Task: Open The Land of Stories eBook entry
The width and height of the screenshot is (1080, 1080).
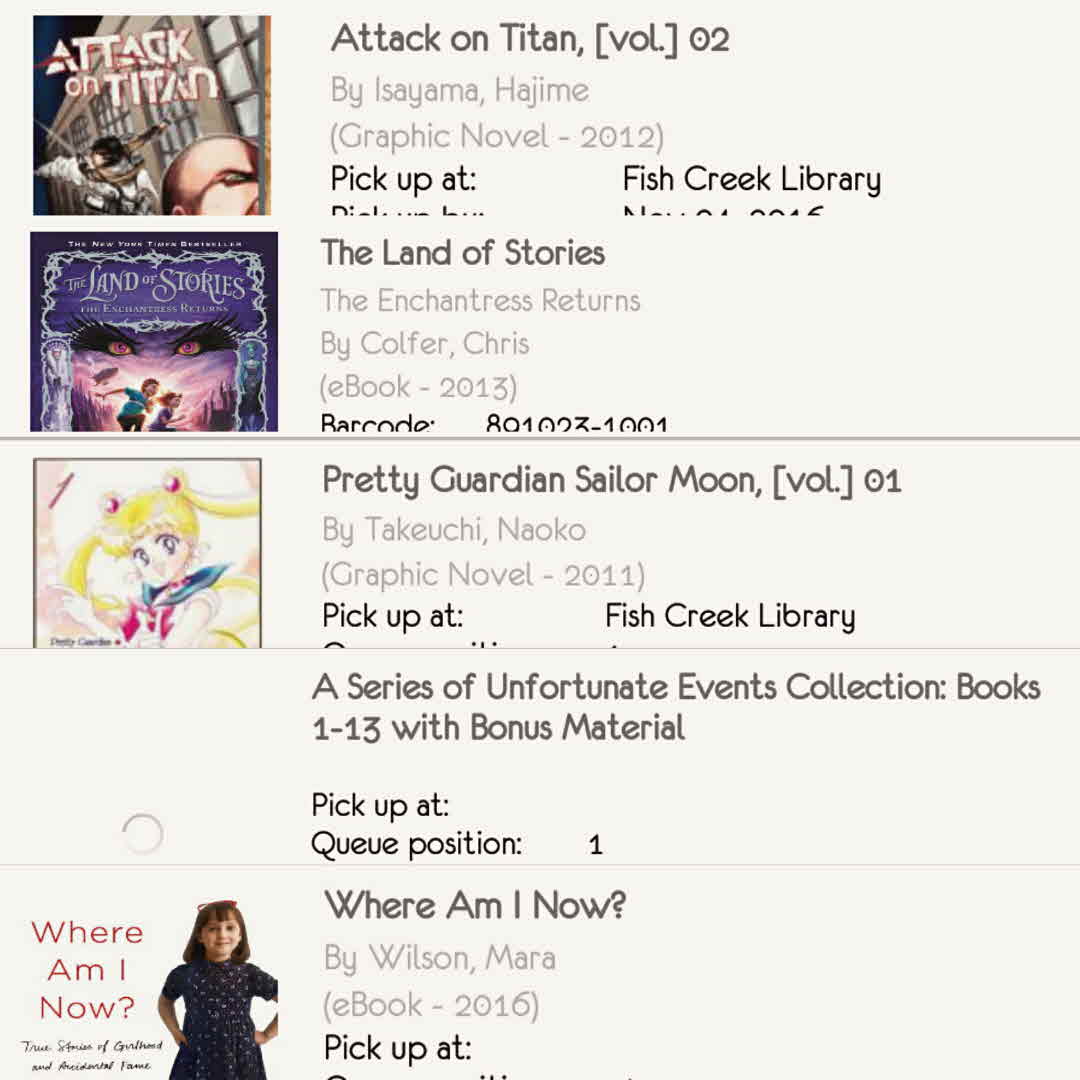Action: pos(463,254)
